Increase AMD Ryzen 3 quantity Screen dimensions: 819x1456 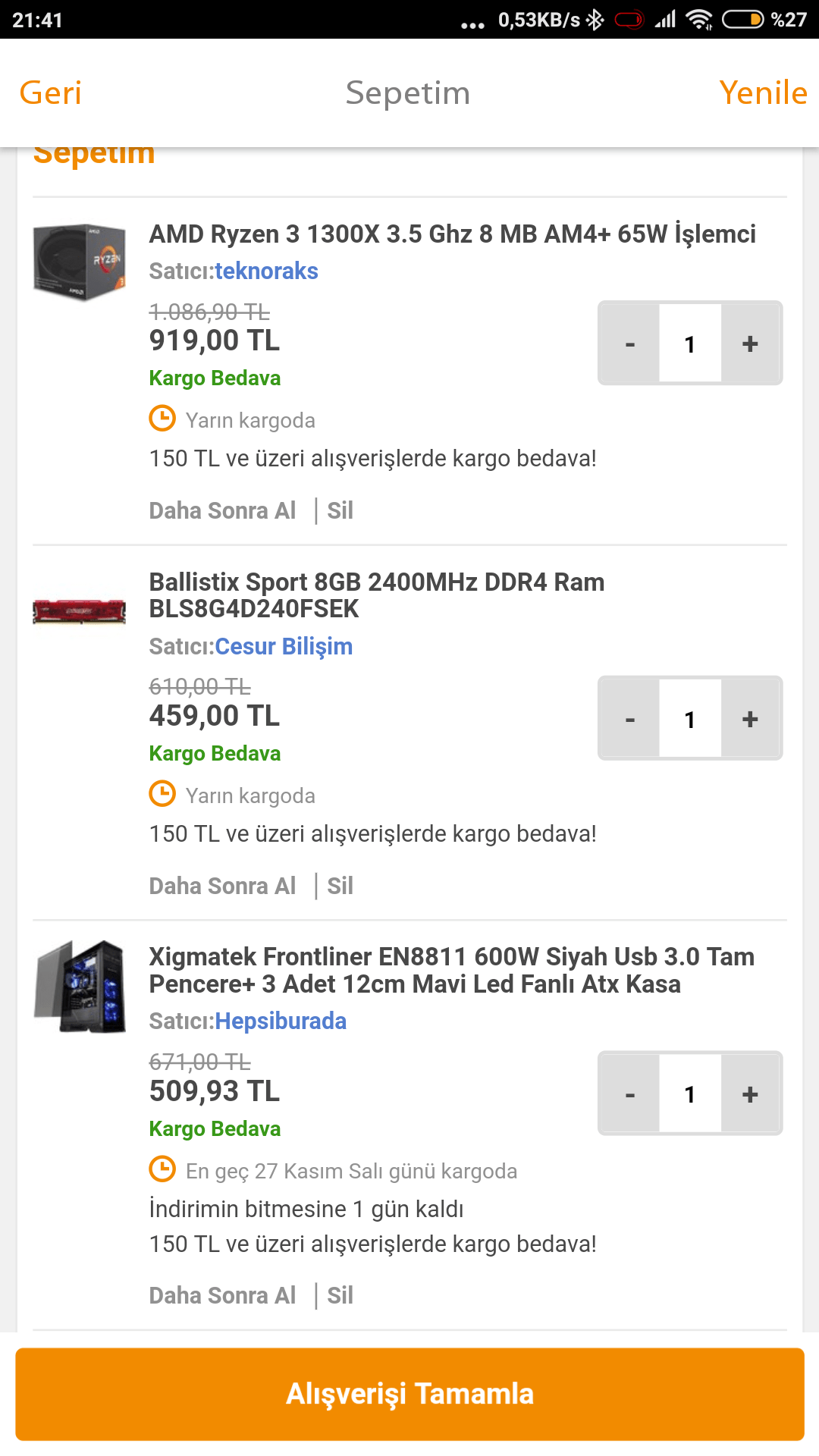[x=750, y=344]
